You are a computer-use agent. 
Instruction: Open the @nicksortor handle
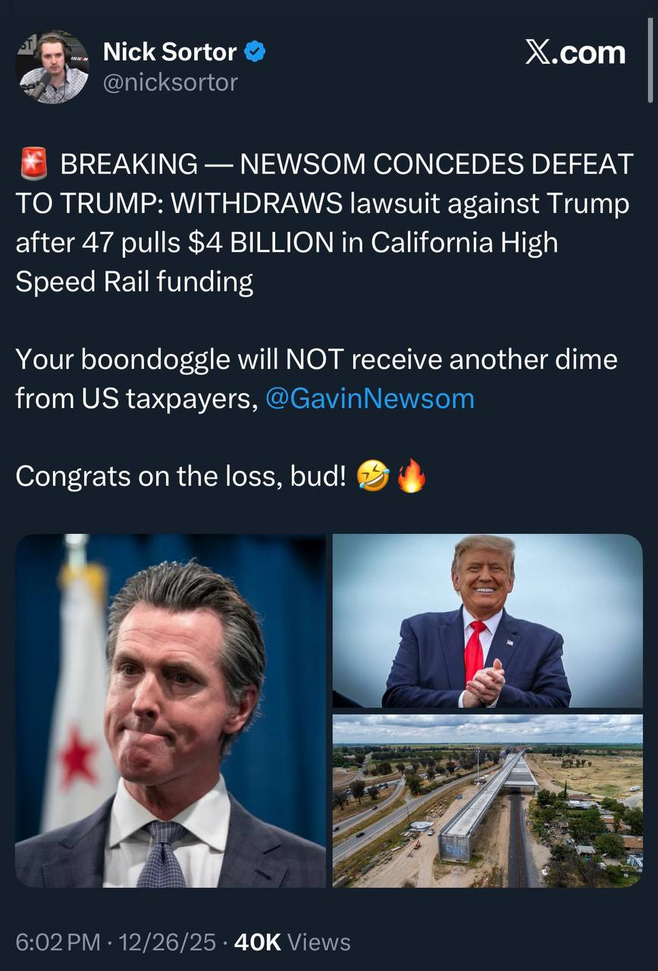pos(170,82)
